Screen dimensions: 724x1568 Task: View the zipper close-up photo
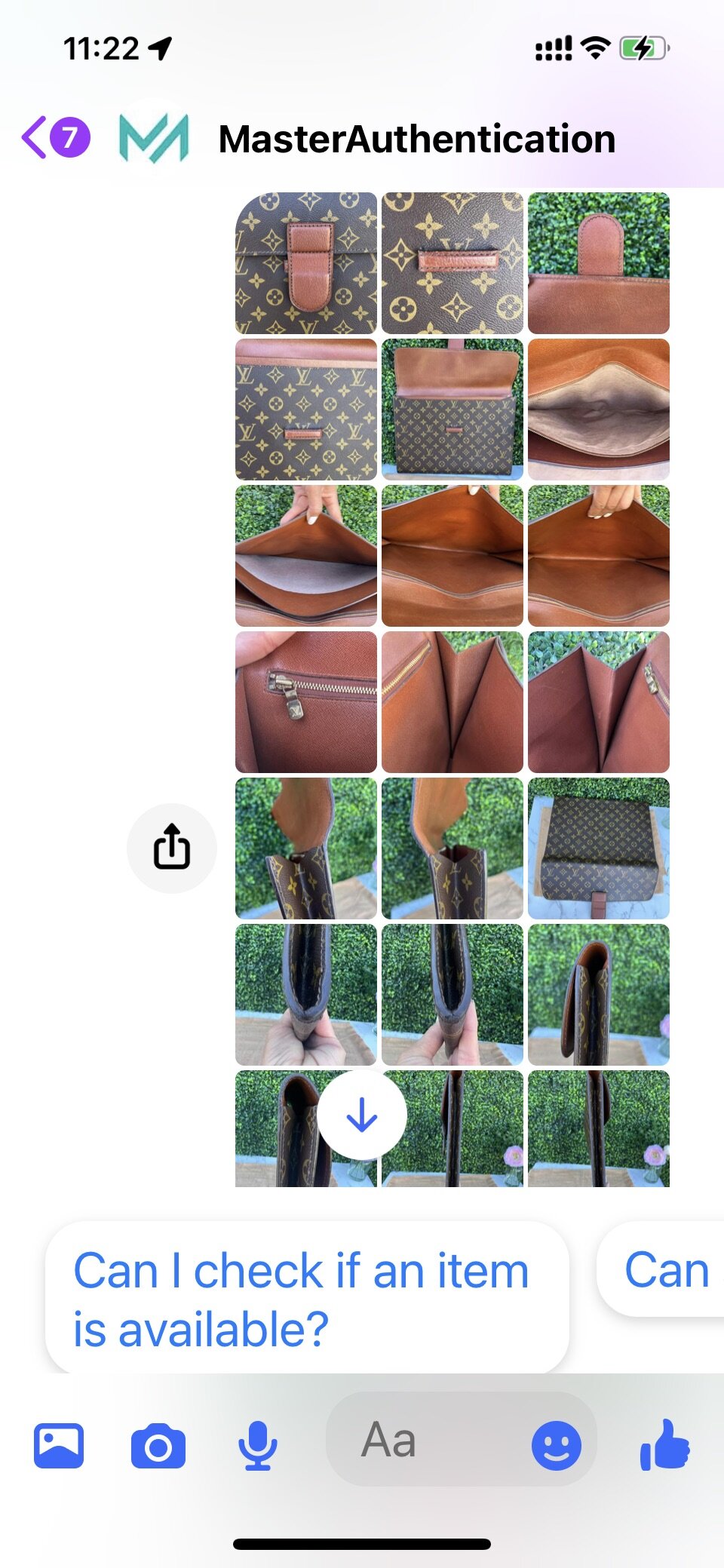(306, 702)
